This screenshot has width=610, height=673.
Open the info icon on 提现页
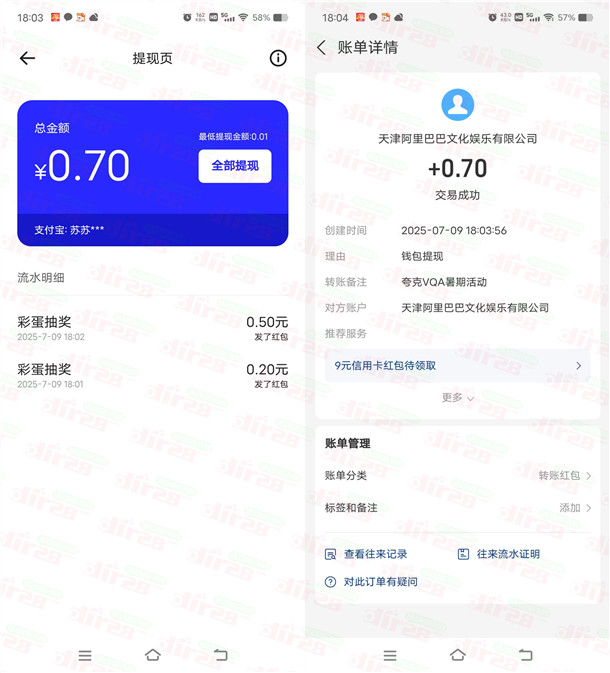[278, 58]
